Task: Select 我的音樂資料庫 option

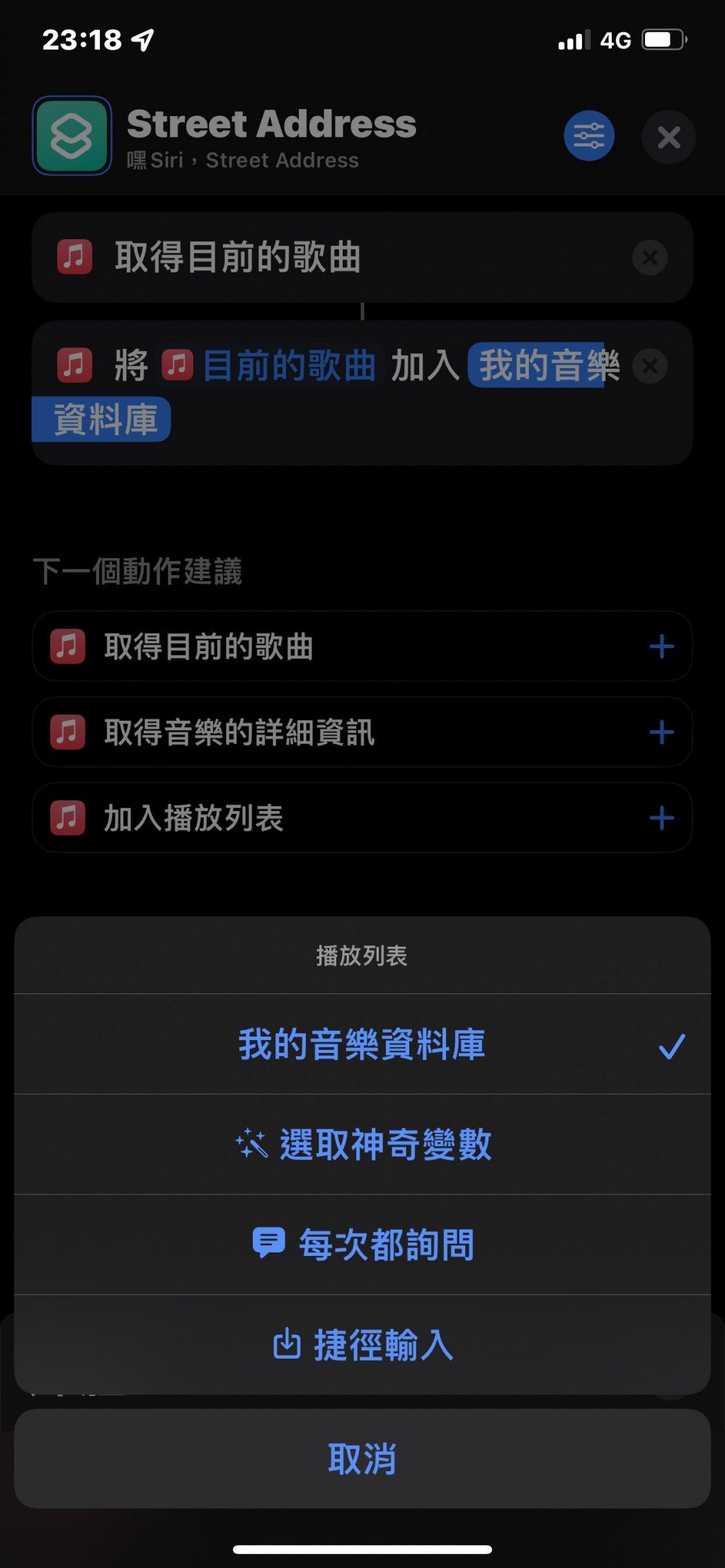Action: tap(362, 1044)
